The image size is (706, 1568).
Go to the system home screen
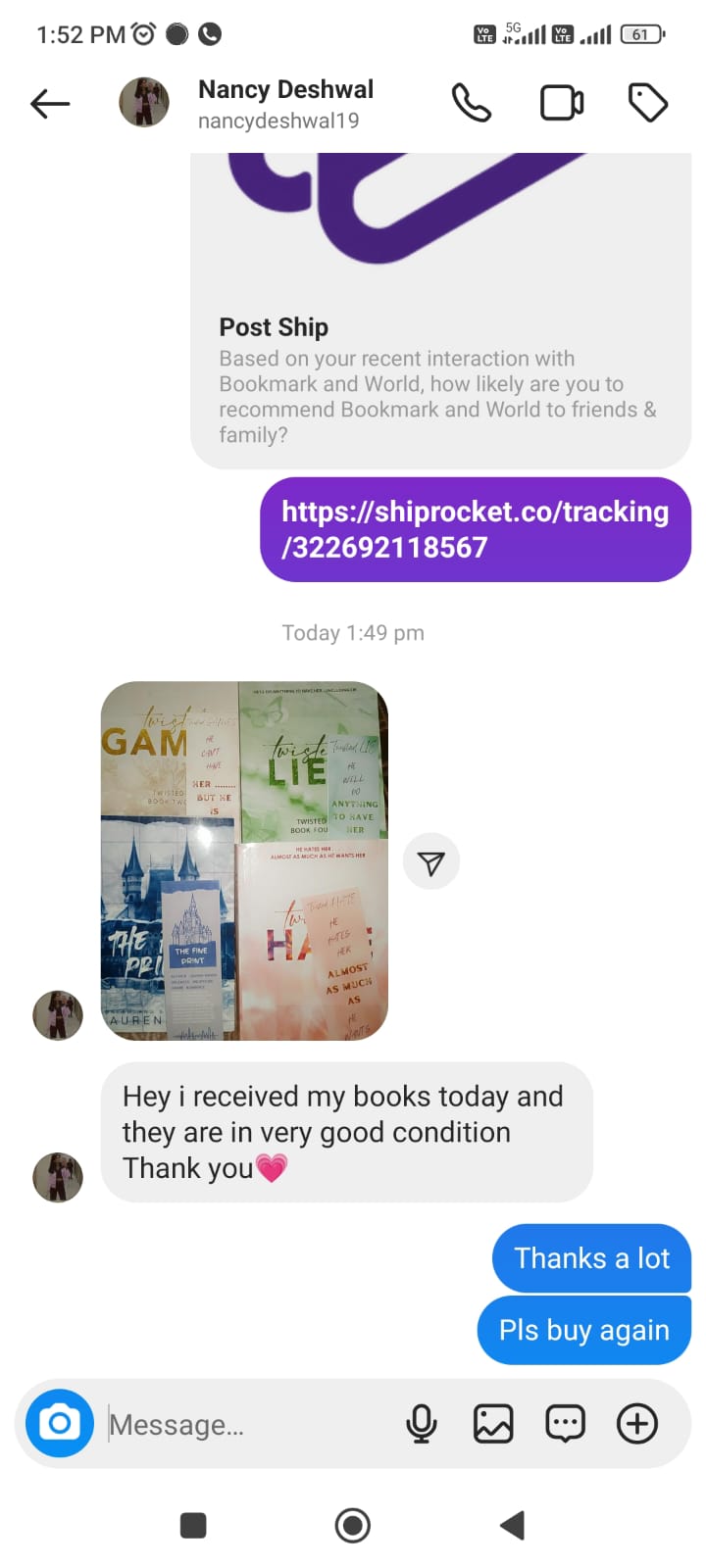353,1525
